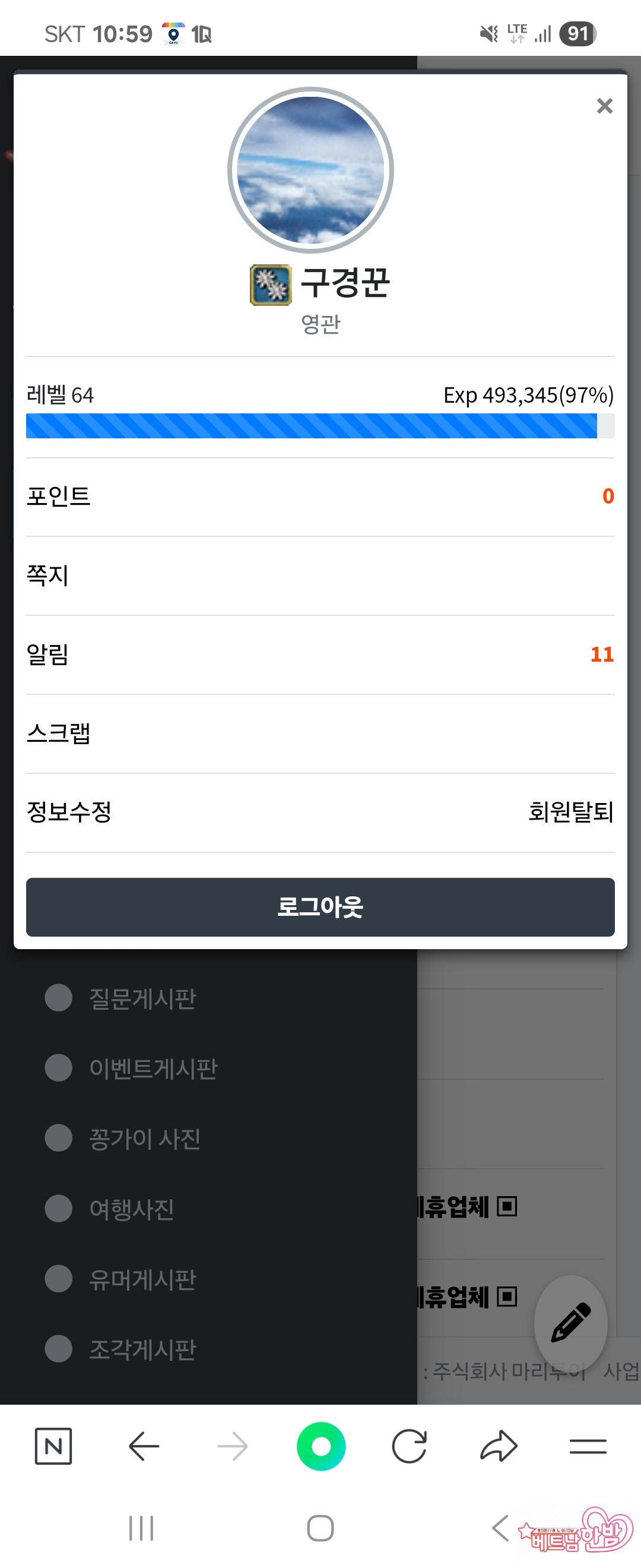Tap 회원탈퇴 to withdraw membership
The image size is (641, 1568).
(x=570, y=811)
